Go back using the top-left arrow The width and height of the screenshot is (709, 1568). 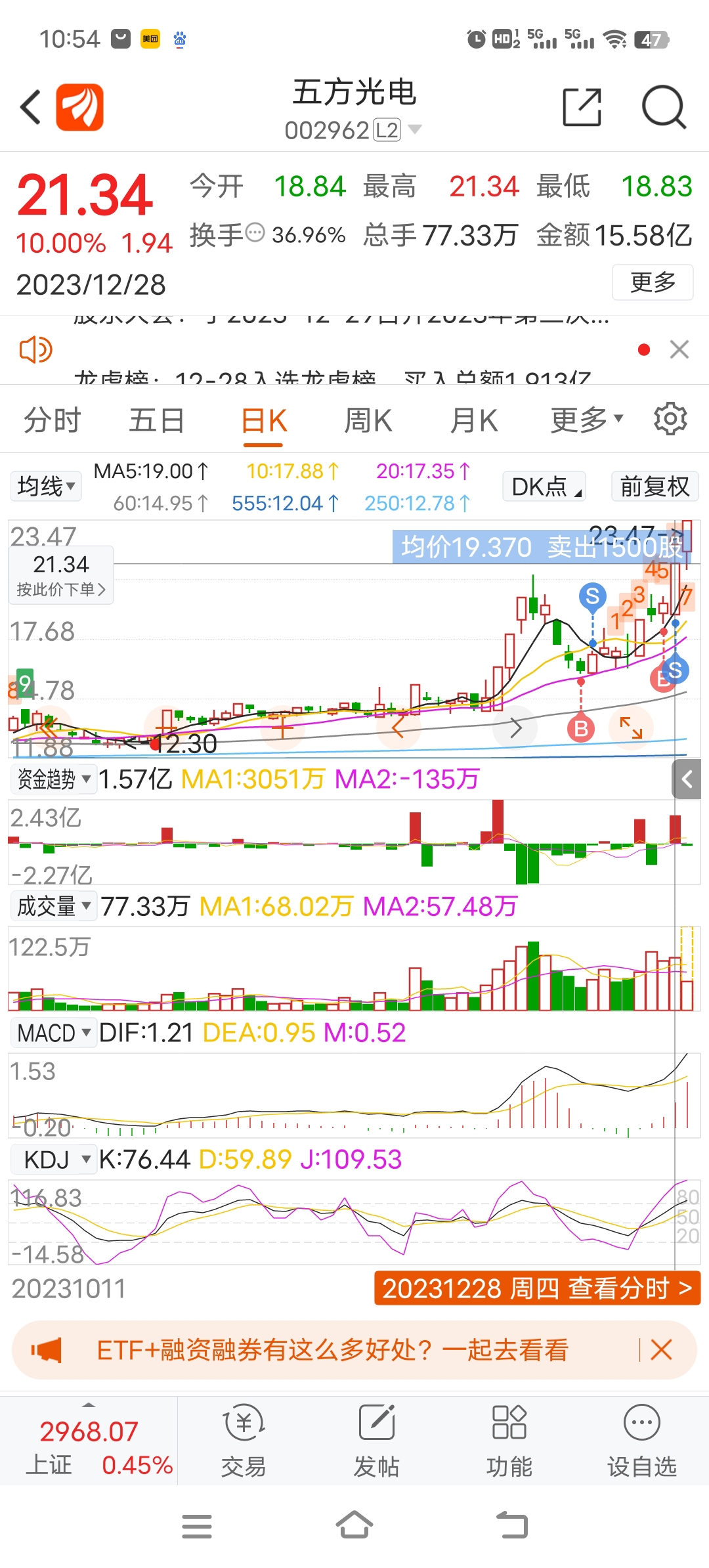(31, 107)
